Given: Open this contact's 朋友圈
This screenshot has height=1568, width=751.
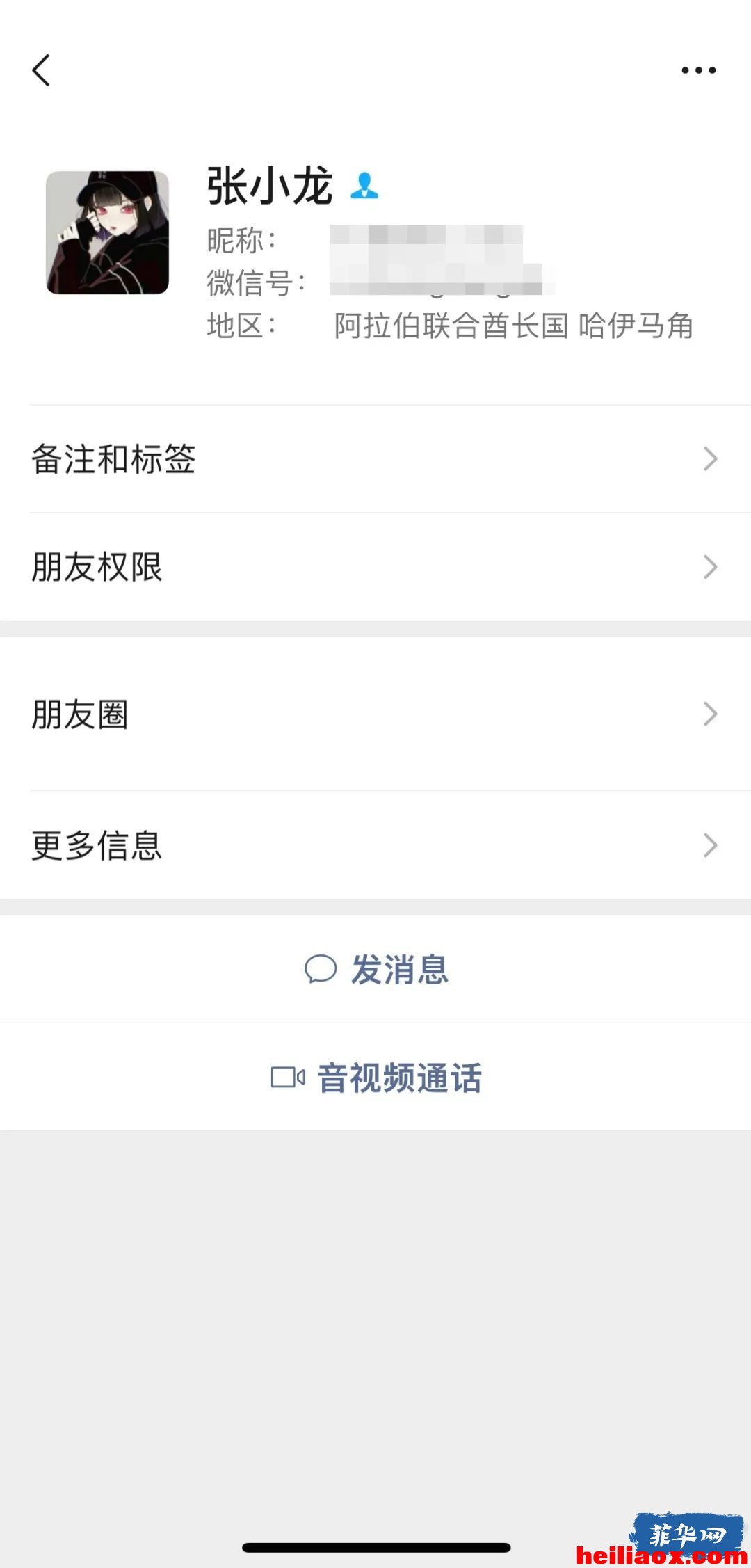Looking at the screenshot, I should pyautogui.click(x=375, y=714).
